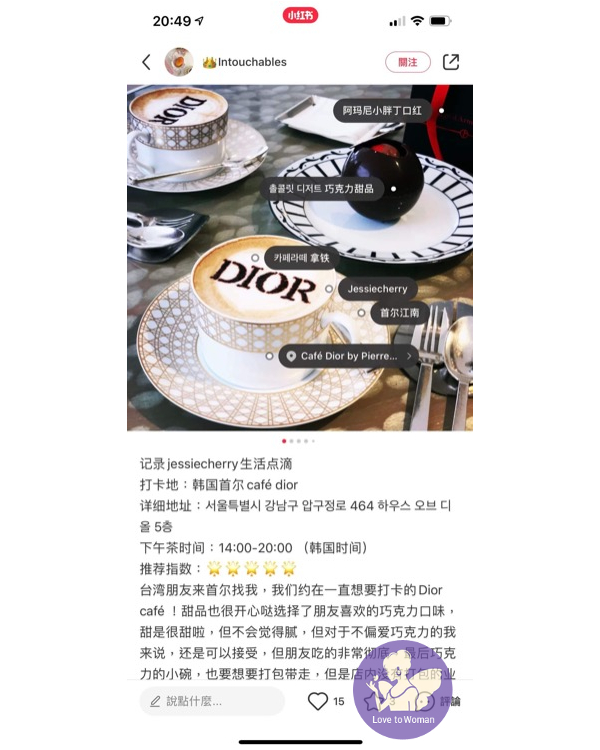The width and height of the screenshot is (600, 750).
Task: Follow Intouchables with the 關注 button
Action: click(x=407, y=62)
